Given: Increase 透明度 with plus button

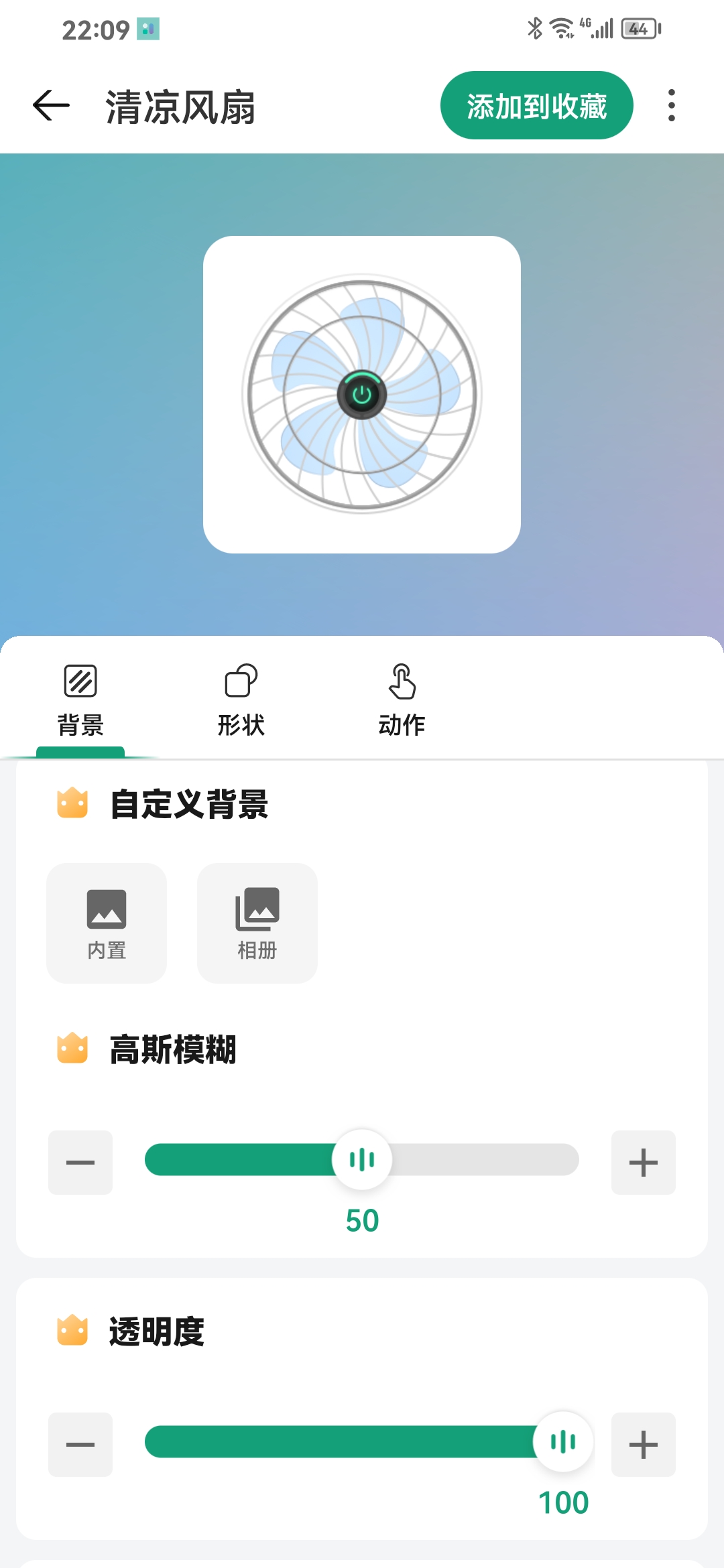Looking at the screenshot, I should click(x=643, y=1444).
